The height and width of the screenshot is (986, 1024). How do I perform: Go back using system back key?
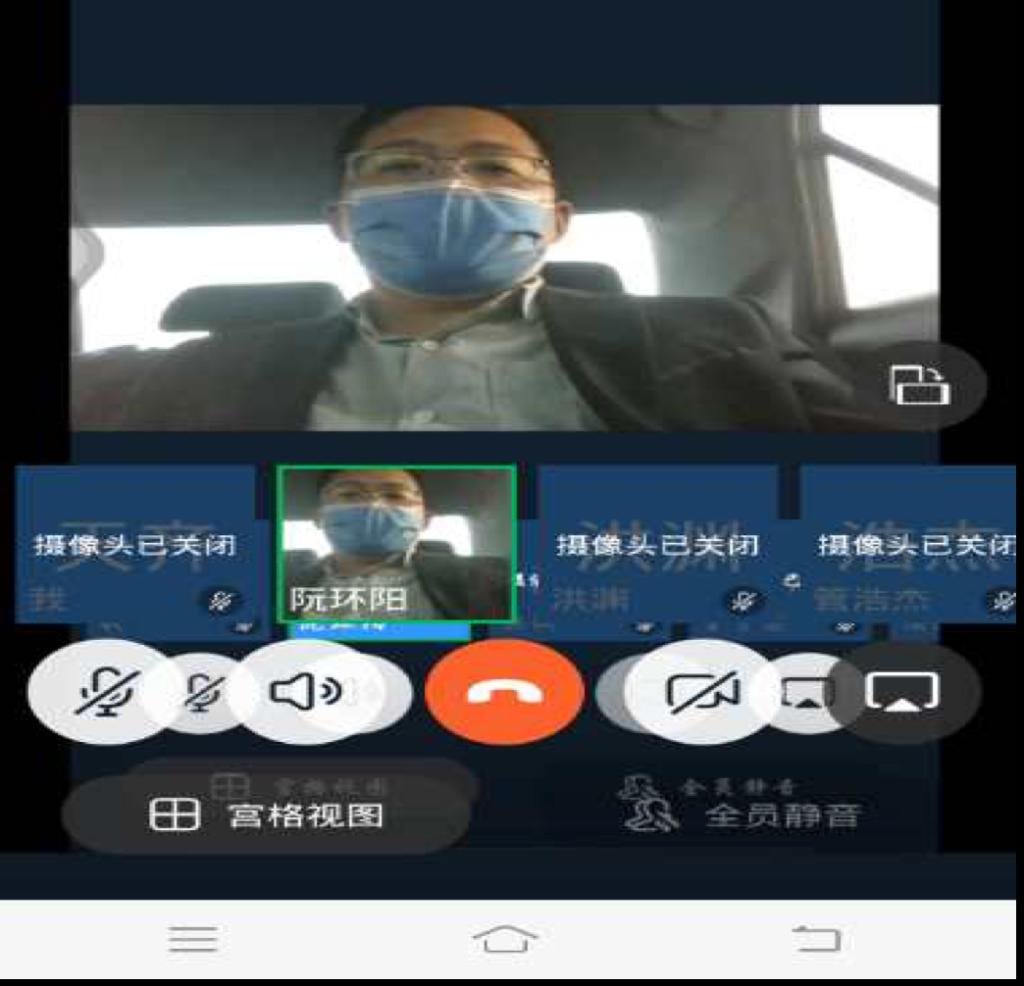point(817,939)
